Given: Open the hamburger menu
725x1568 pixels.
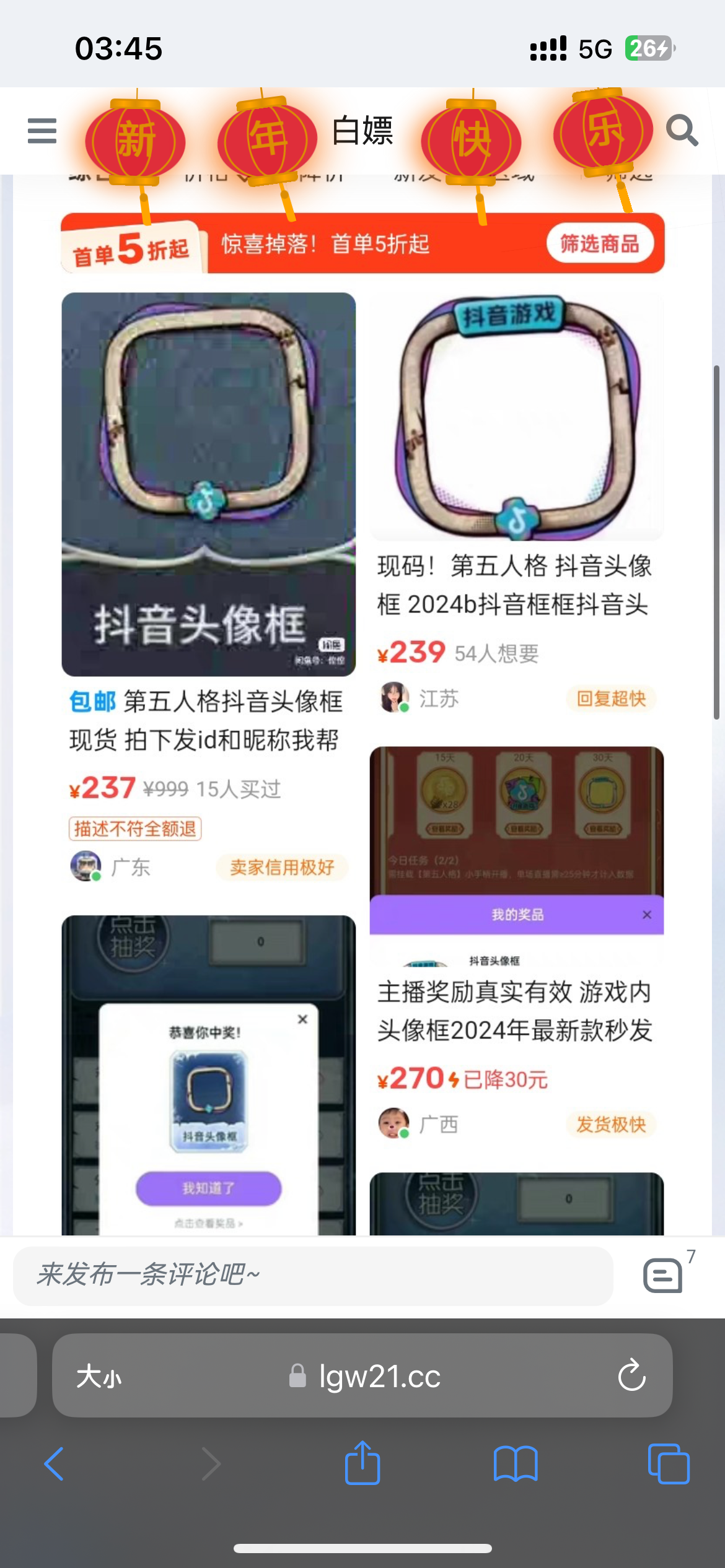Looking at the screenshot, I should 42,131.
